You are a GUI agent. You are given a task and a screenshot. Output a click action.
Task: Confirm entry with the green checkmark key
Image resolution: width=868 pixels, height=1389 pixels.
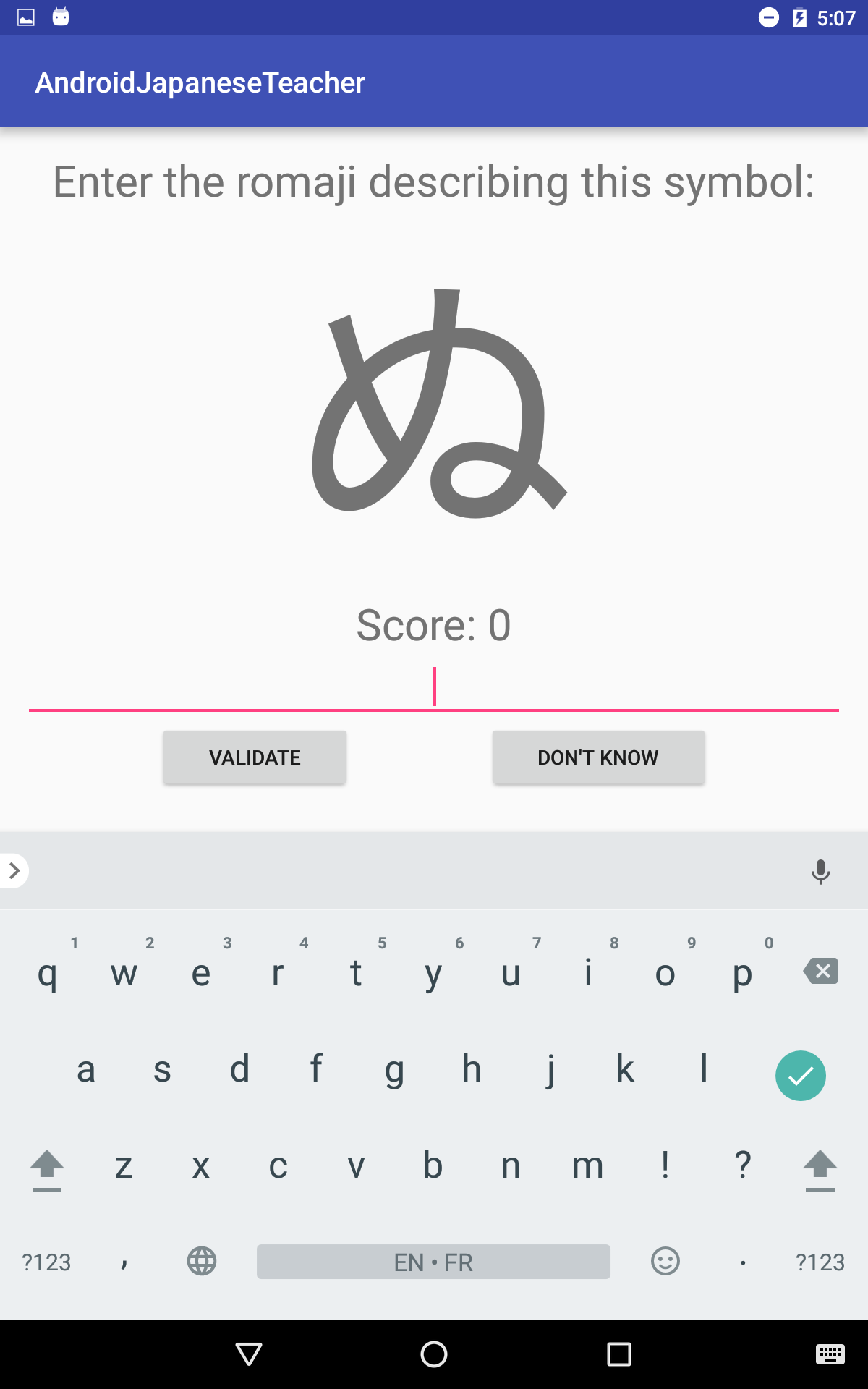tap(801, 1076)
